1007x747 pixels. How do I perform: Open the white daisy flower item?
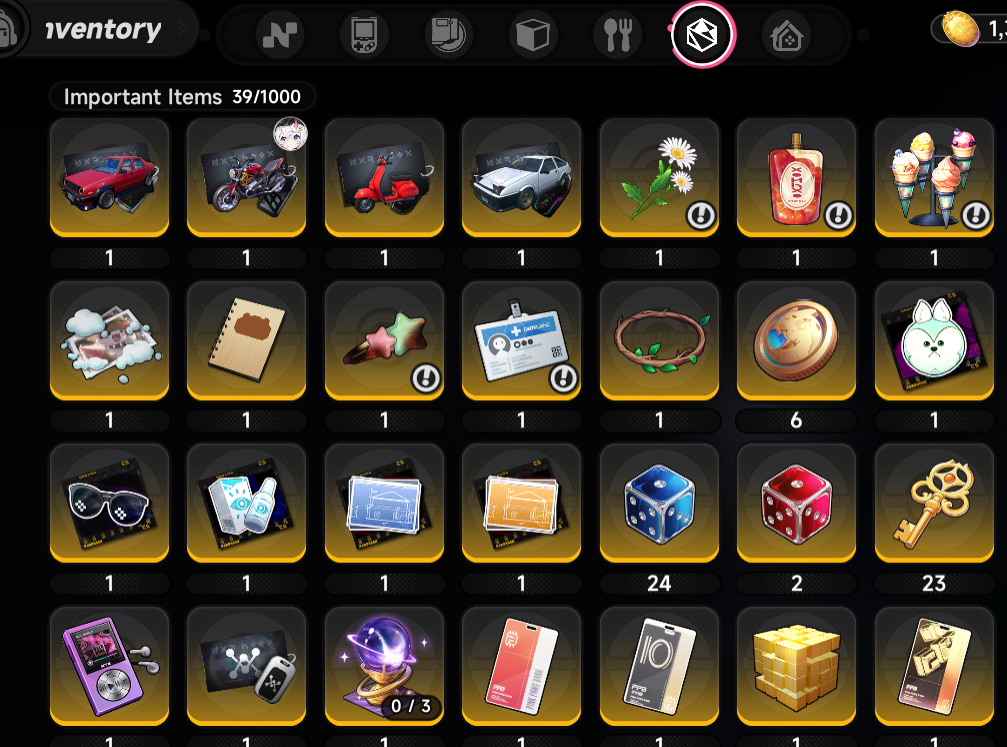(659, 177)
